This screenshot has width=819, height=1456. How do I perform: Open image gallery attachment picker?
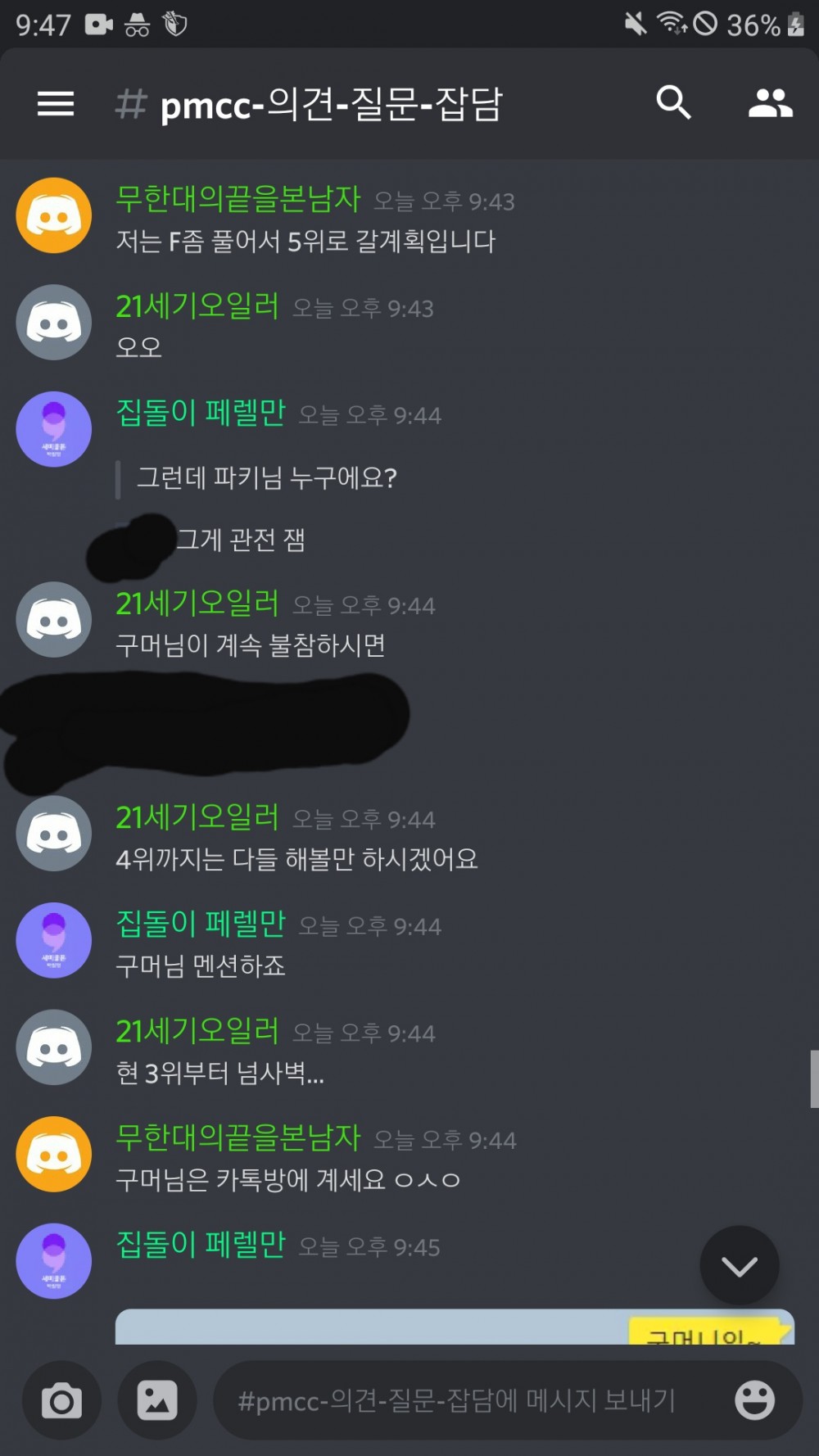click(x=157, y=1400)
